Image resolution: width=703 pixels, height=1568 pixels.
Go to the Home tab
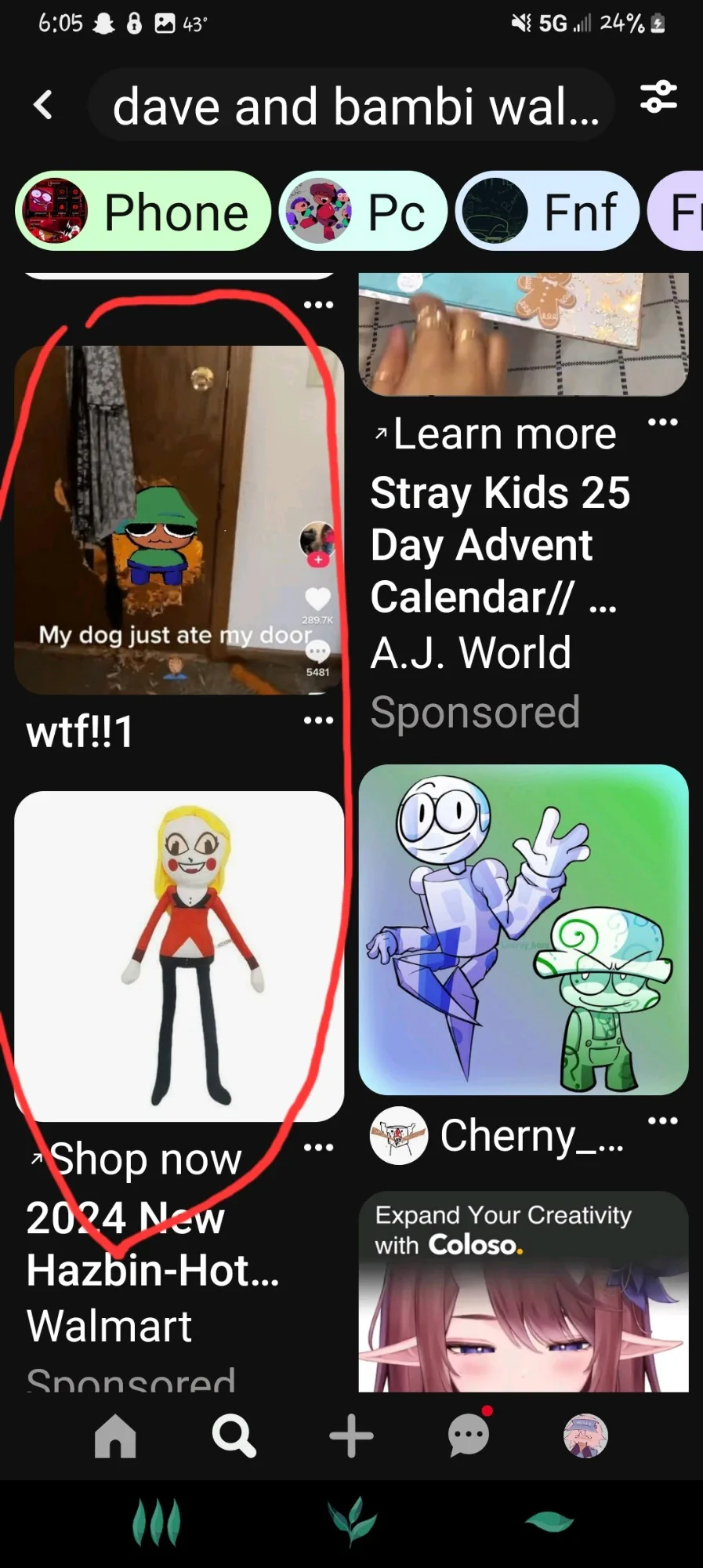(115, 1436)
